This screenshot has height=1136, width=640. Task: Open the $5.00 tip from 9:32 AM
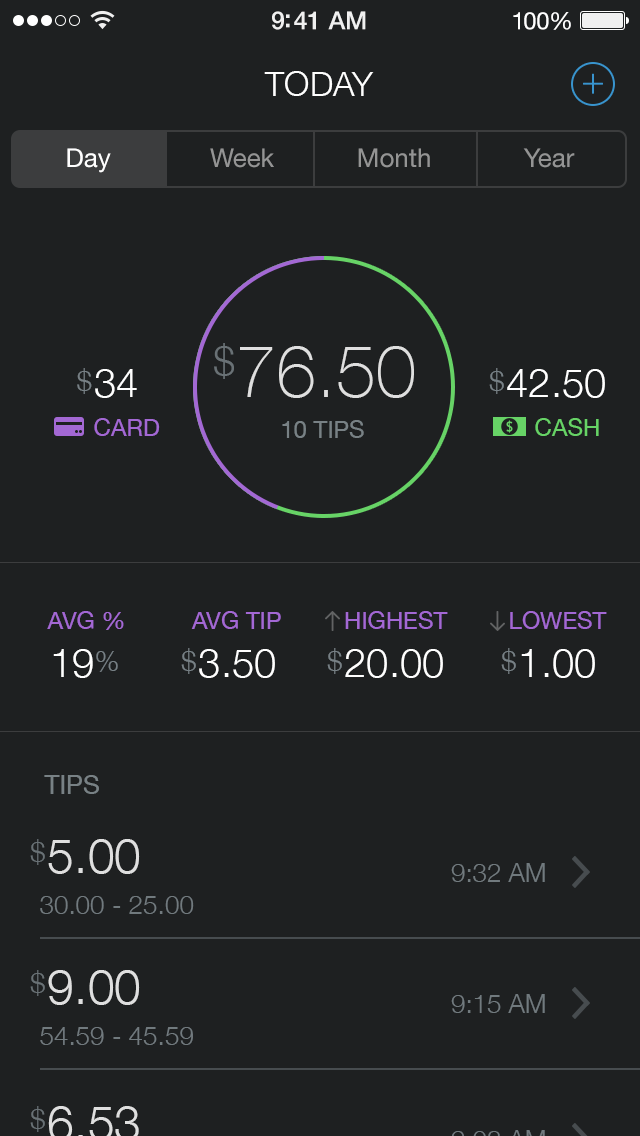(320, 873)
